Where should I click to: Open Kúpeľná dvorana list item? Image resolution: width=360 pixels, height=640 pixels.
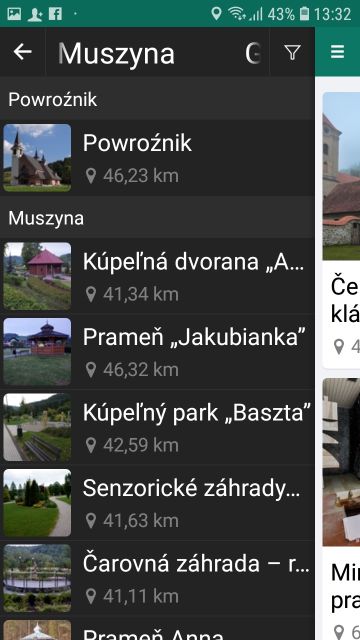tap(157, 276)
